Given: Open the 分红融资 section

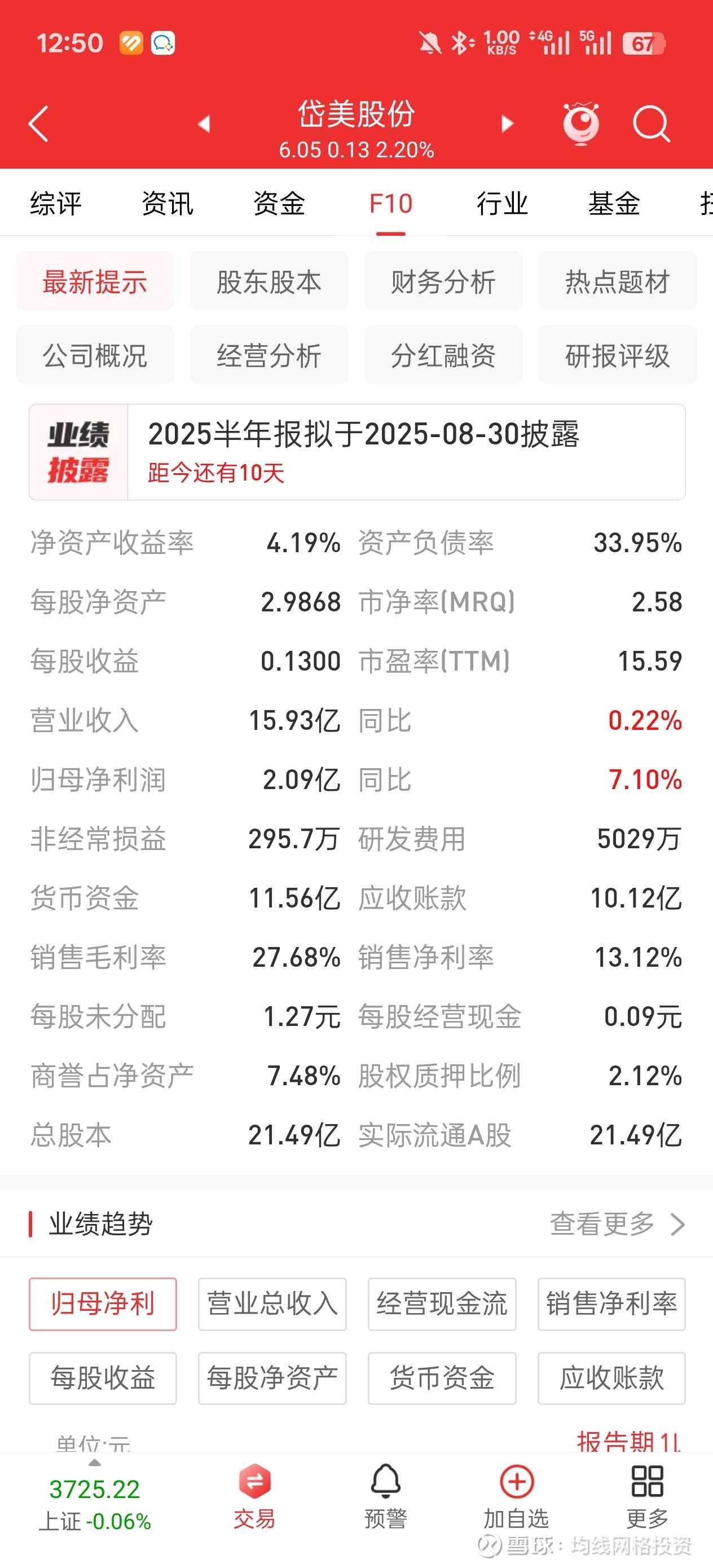Looking at the screenshot, I should point(443,355).
